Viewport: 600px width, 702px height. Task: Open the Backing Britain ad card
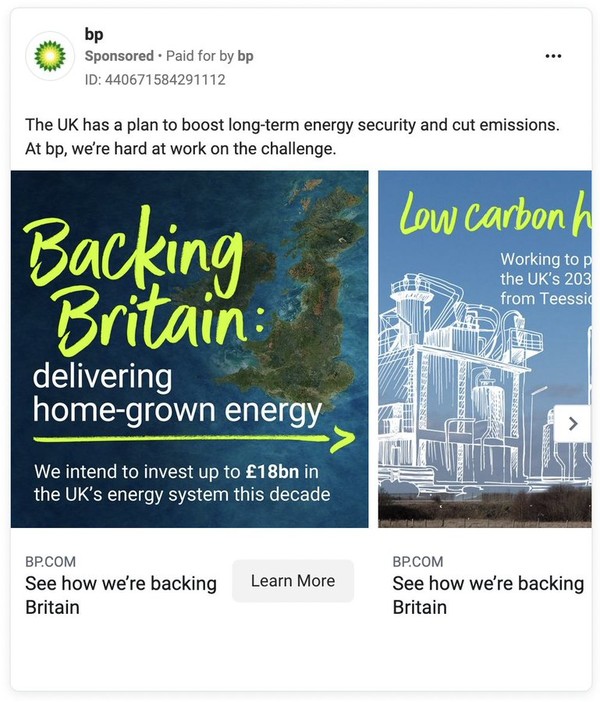tap(190, 350)
